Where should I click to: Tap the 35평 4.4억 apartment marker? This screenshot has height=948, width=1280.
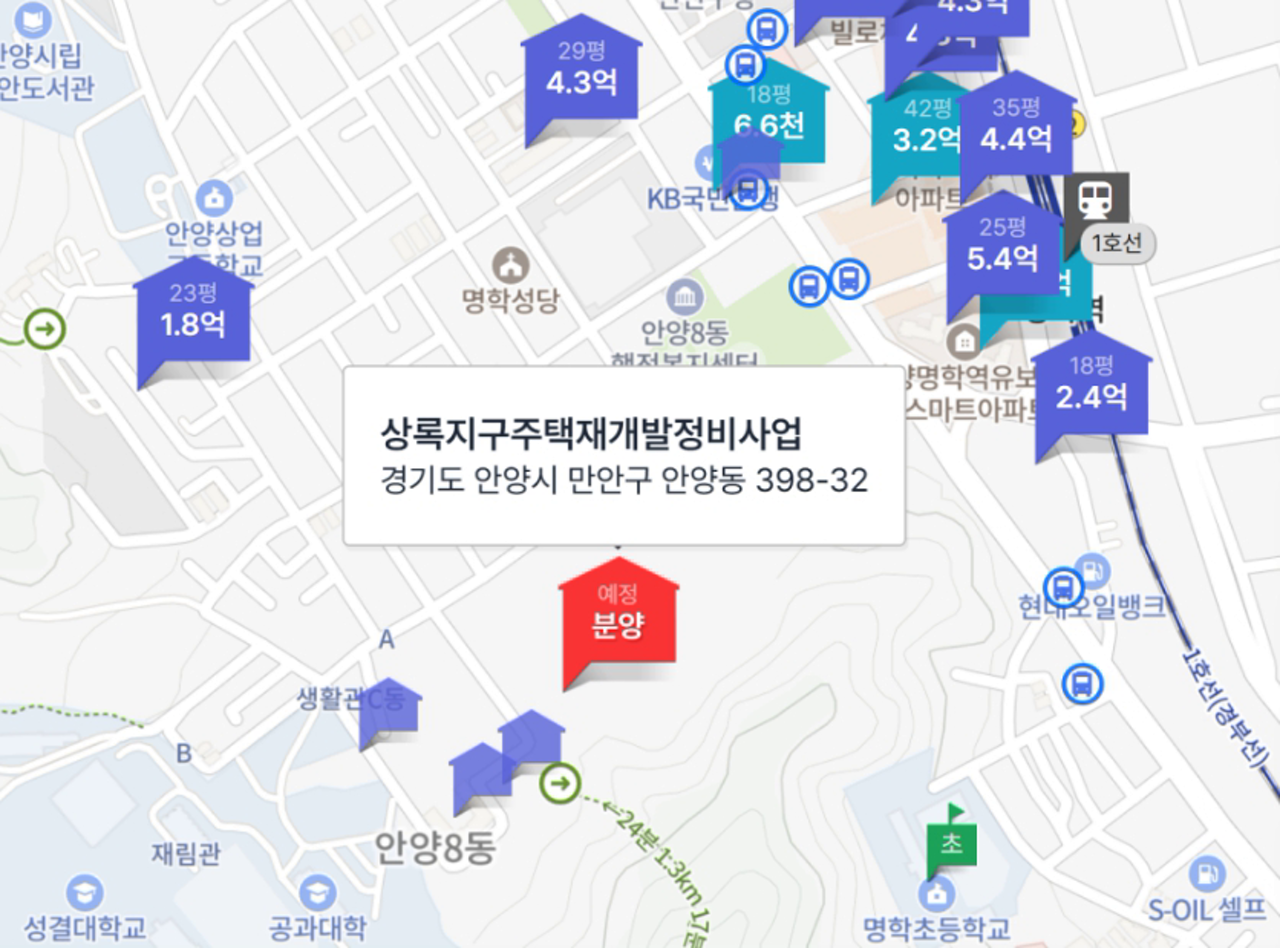(x=1016, y=128)
